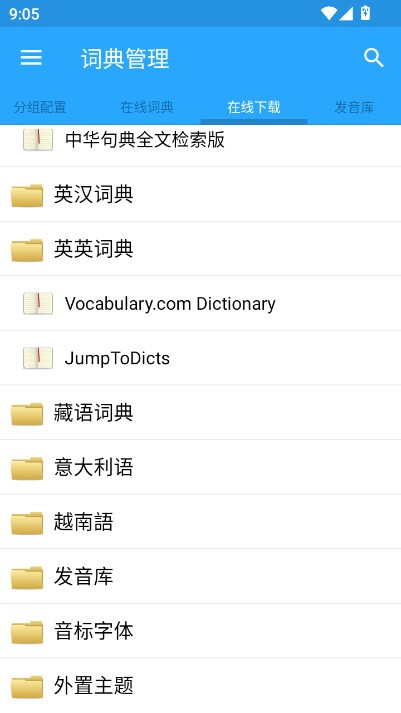Open the 意大利语 folder
This screenshot has width=401, height=713.
click(x=200, y=467)
